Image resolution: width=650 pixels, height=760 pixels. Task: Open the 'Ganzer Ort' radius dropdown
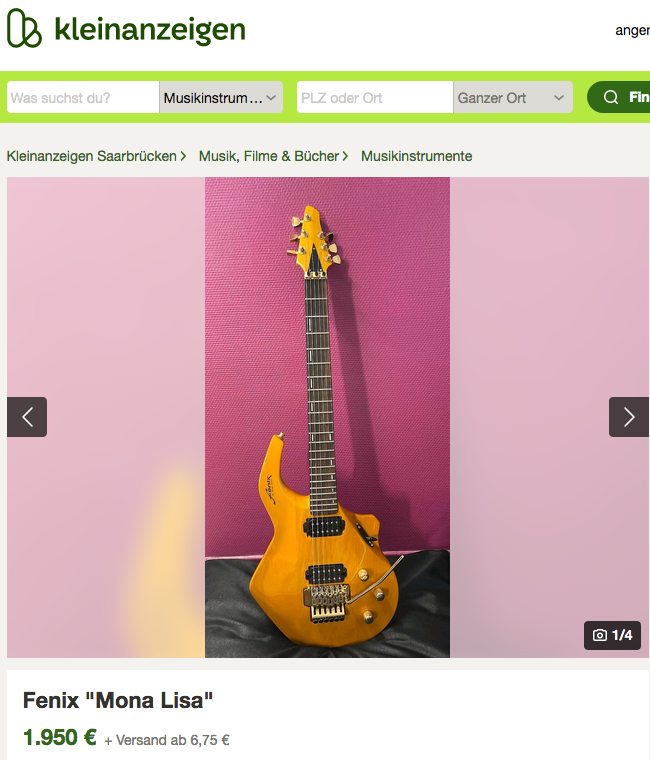pyautogui.click(x=513, y=98)
